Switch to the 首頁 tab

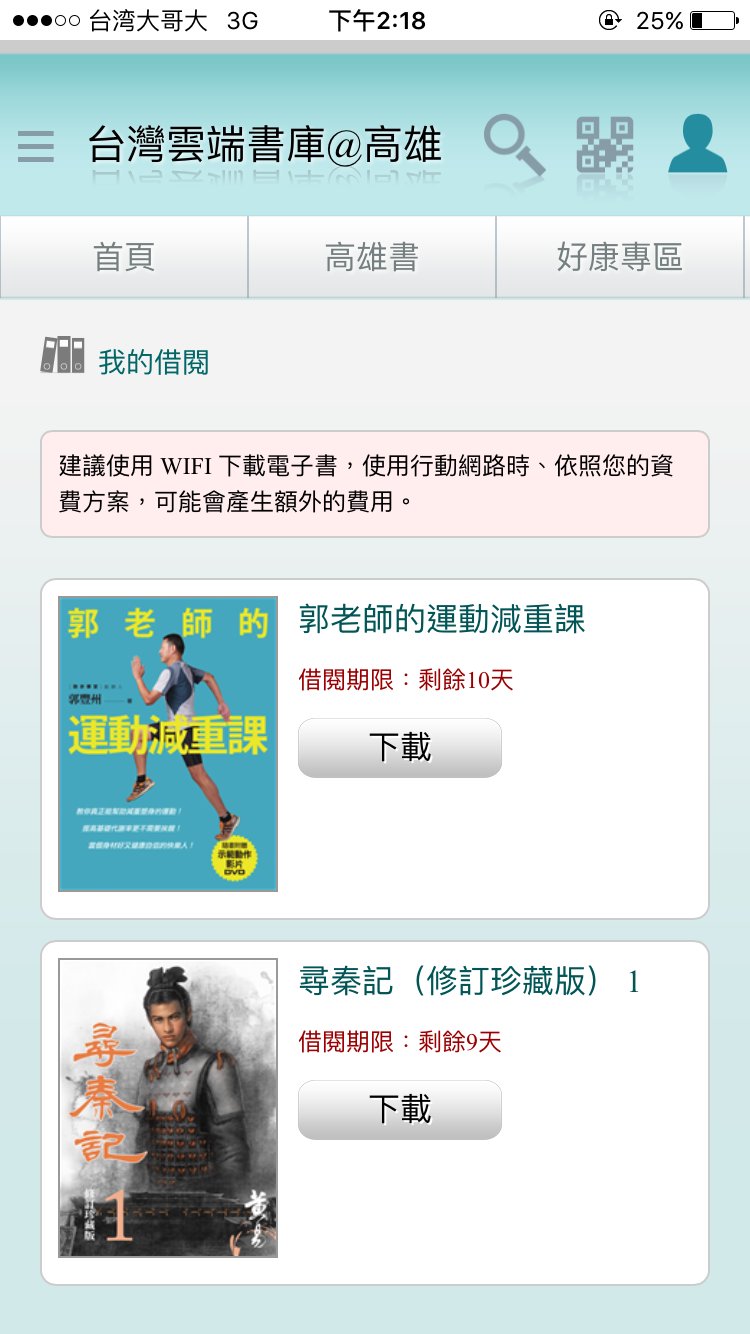(x=124, y=258)
